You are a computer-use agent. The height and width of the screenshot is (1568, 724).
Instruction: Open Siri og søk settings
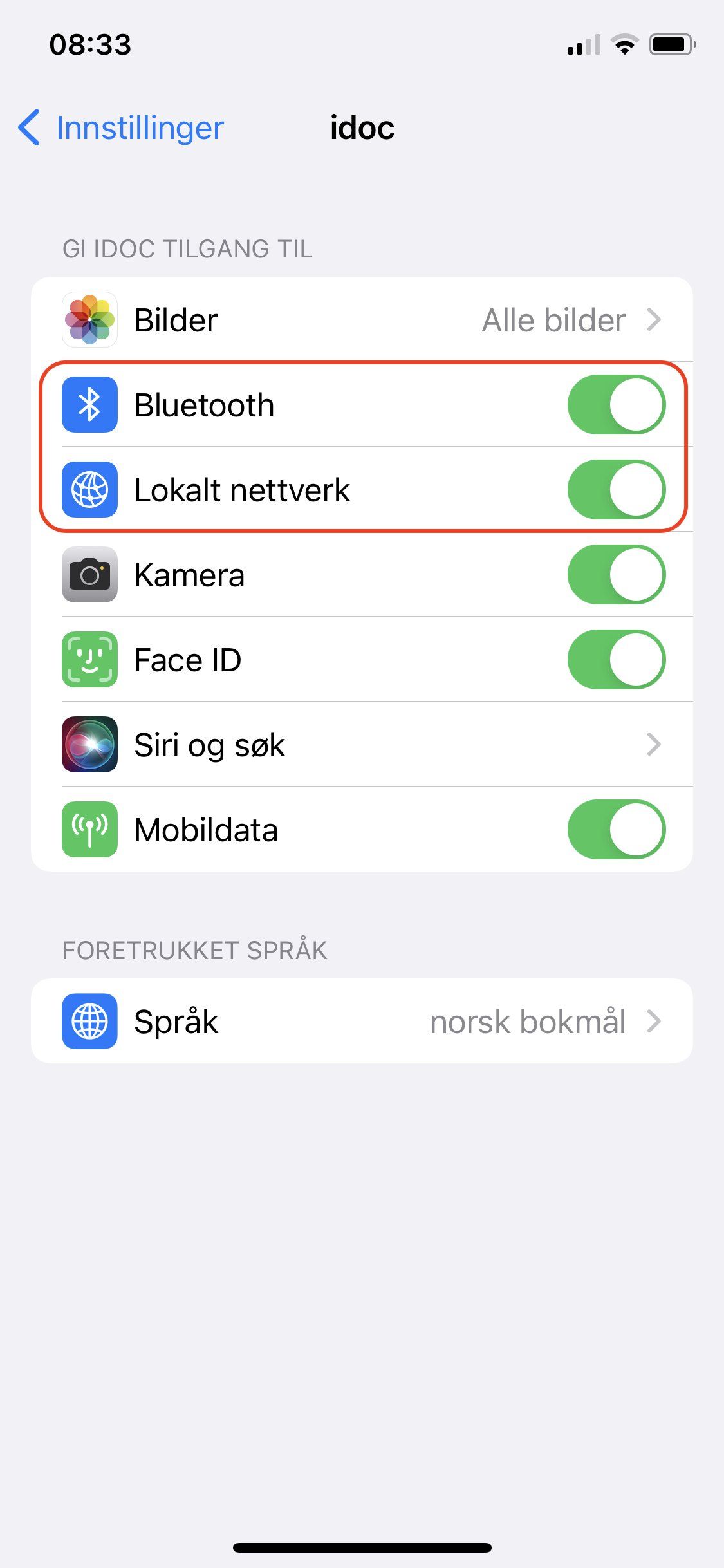click(x=362, y=744)
